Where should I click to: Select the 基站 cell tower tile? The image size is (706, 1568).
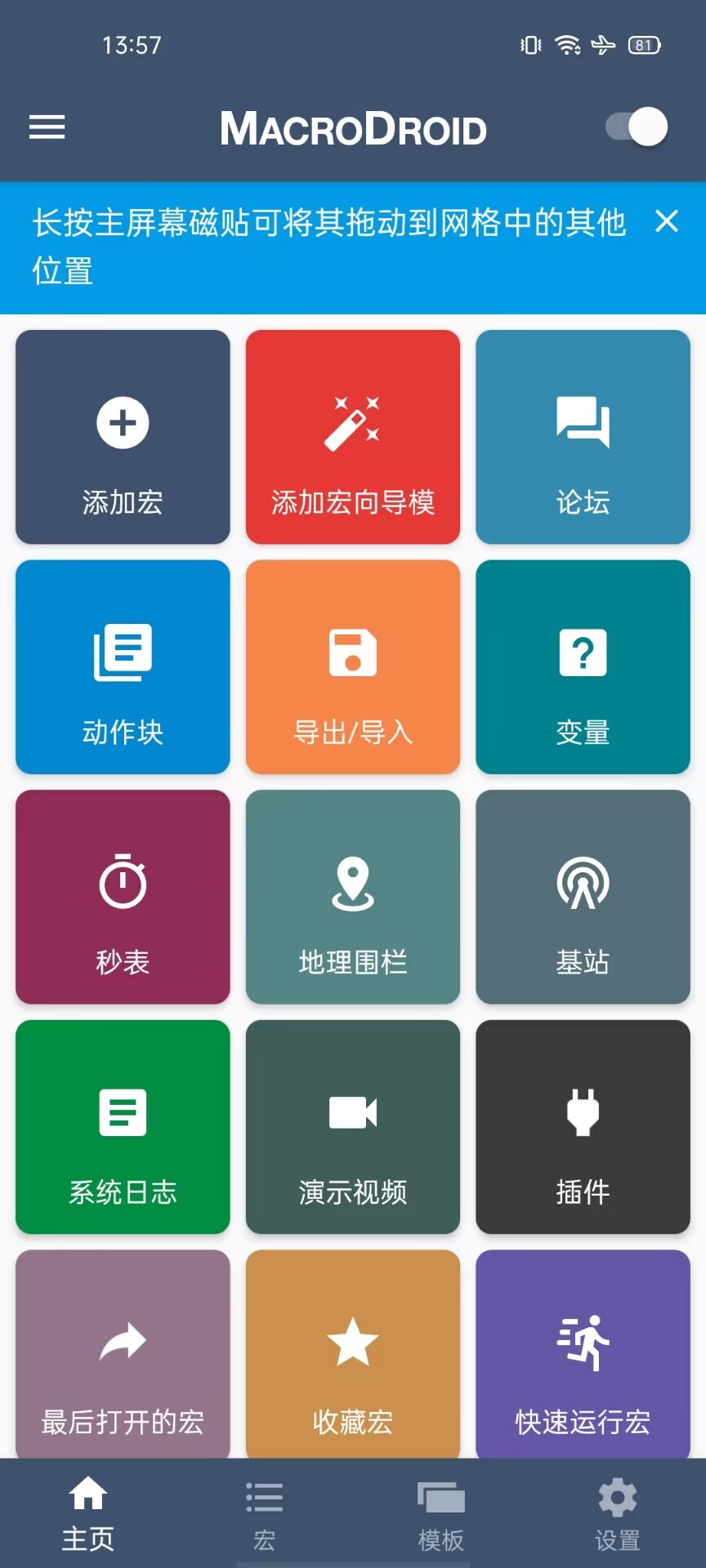[583, 897]
